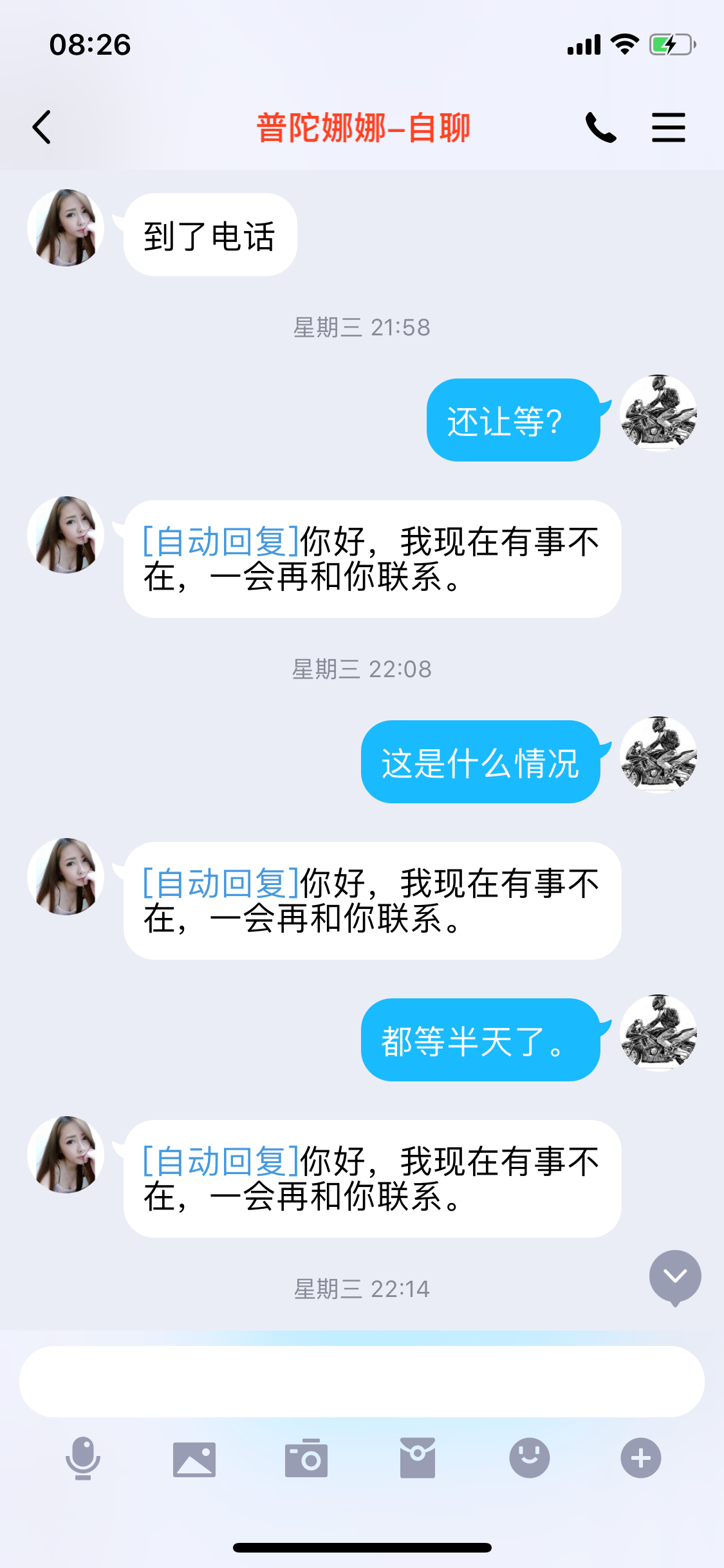This screenshot has height=1568, width=724.
Task: Select the camera icon to take photo
Action: click(306, 1459)
